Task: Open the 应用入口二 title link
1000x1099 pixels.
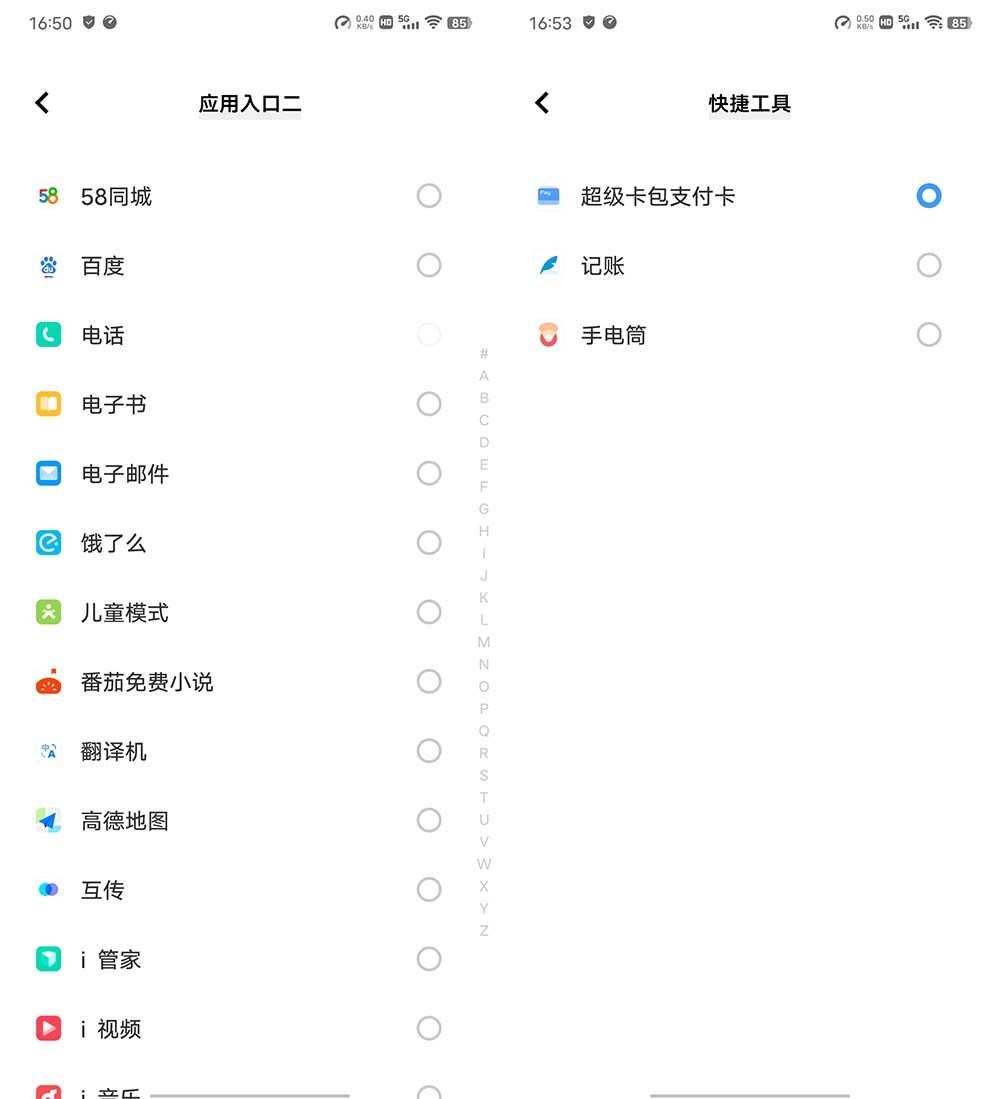Action: [x=250, y=103]
